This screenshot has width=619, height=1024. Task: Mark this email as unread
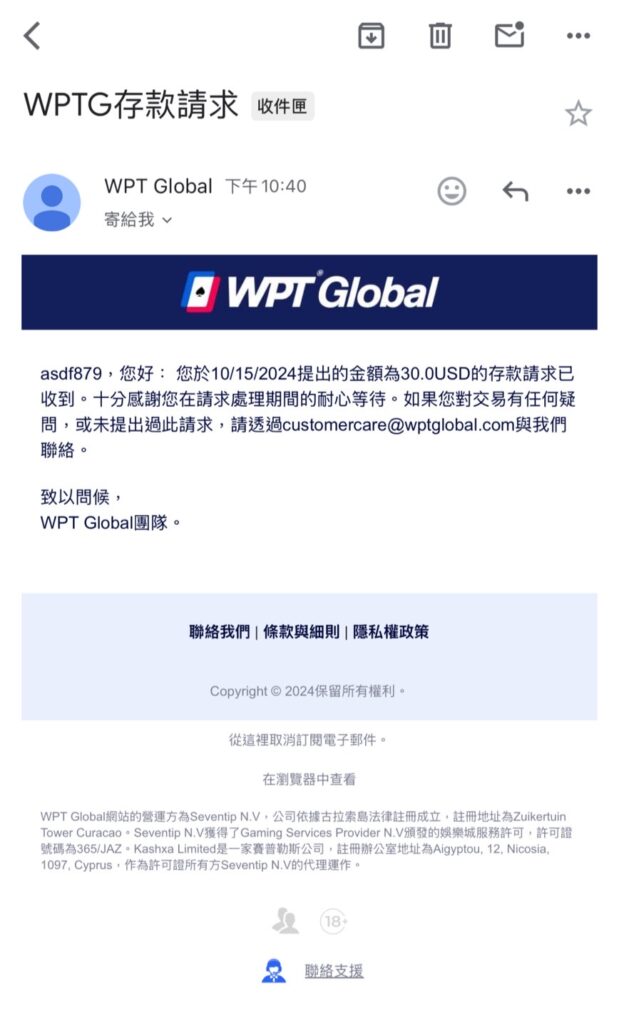click(x=510, y=35)
